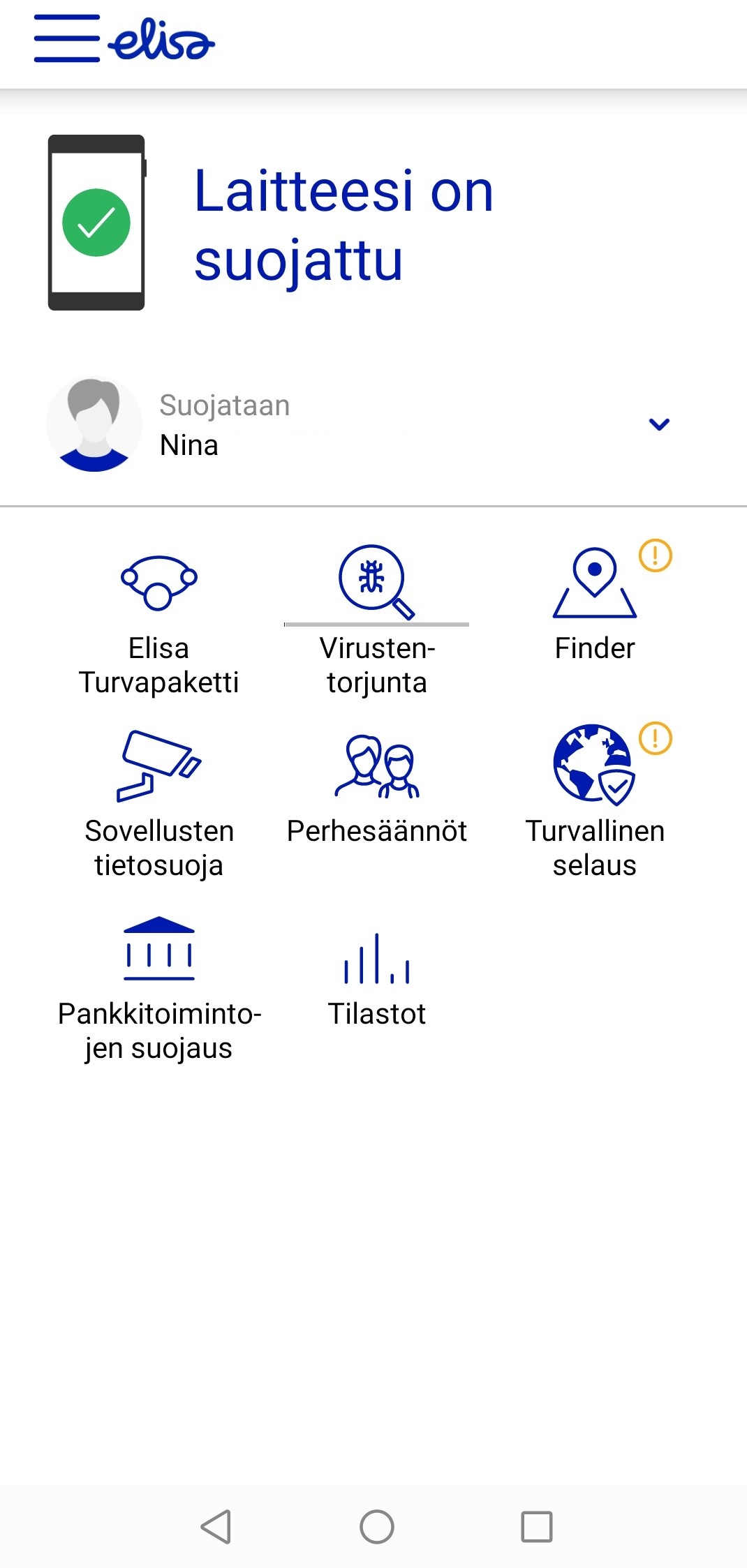Open Virustentorjunta virus scanning
Viewport: 747px width, 1568px height.
pyautogui.click(x=377, y=620)
